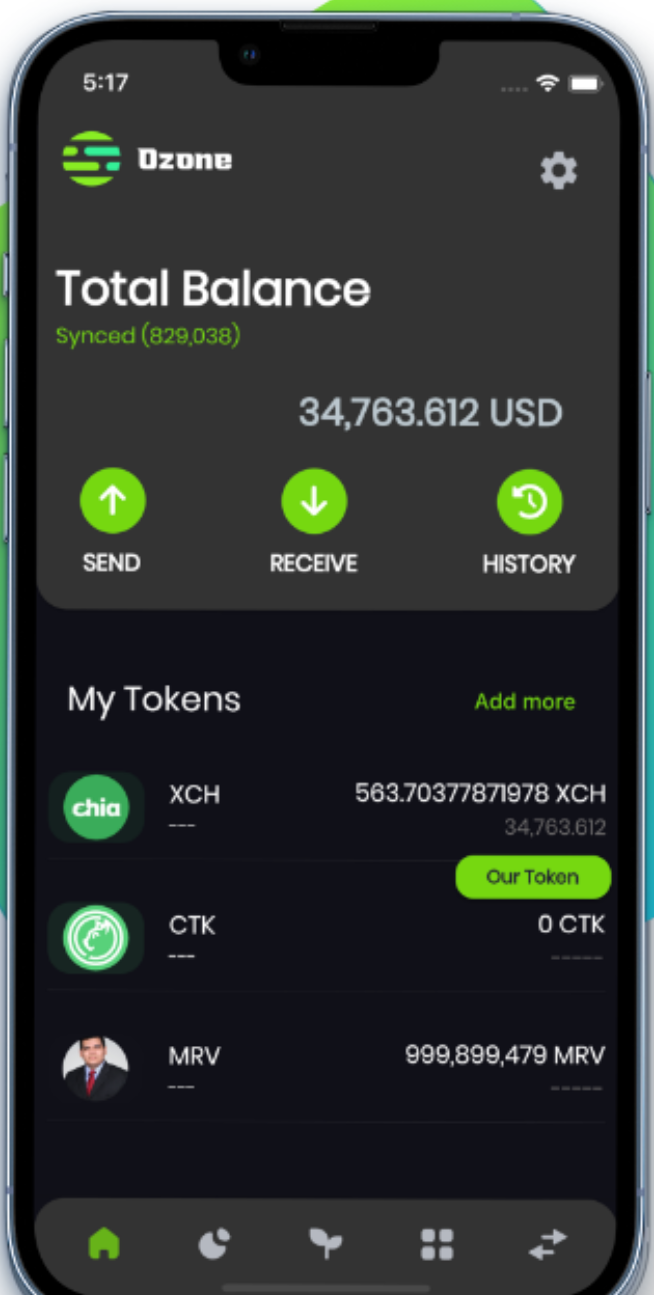Go to the home tab
The width and height of the screenshot is (654, 1295).
104,1244
